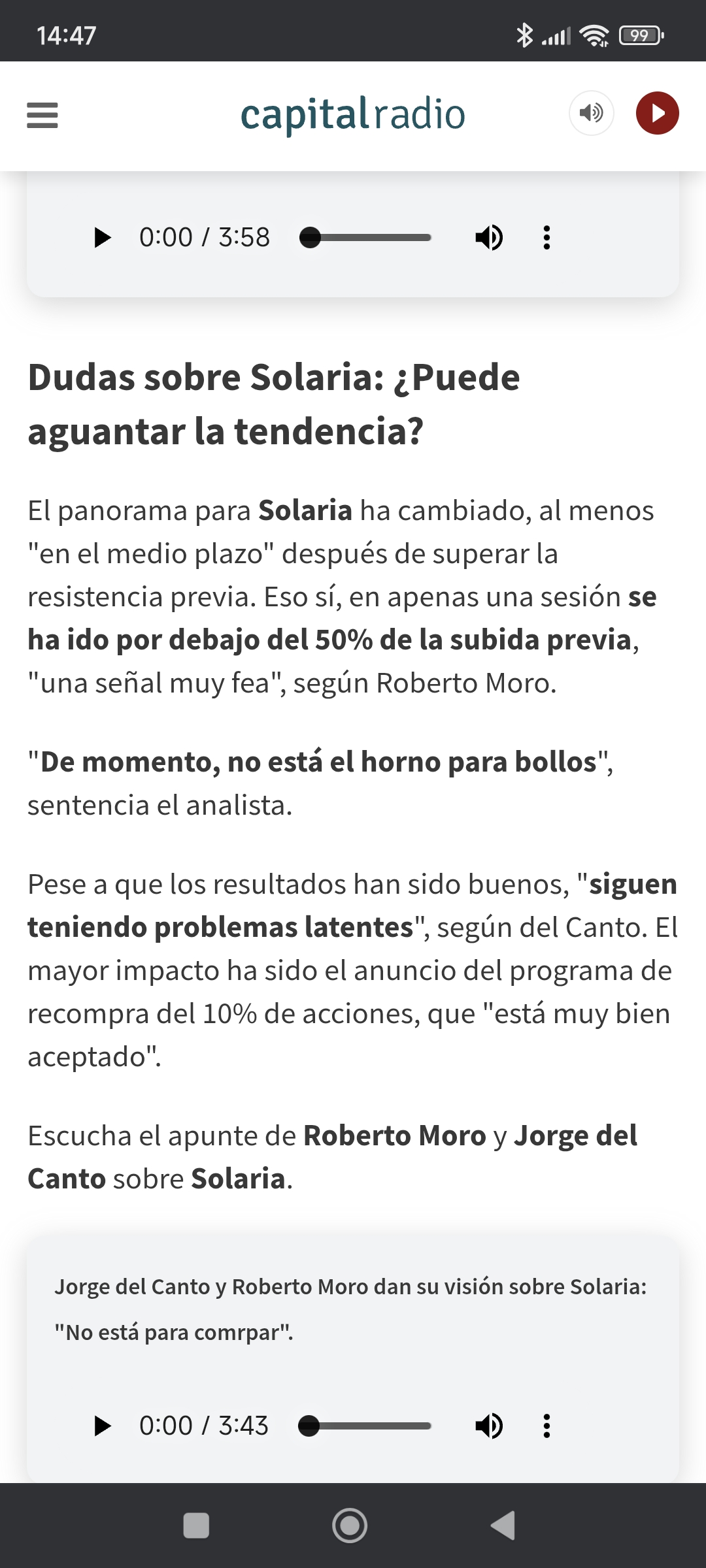This screenshot has width=706, height=1568.
Task: Mute the 3:43 audio player
Action: [489, 1426]
